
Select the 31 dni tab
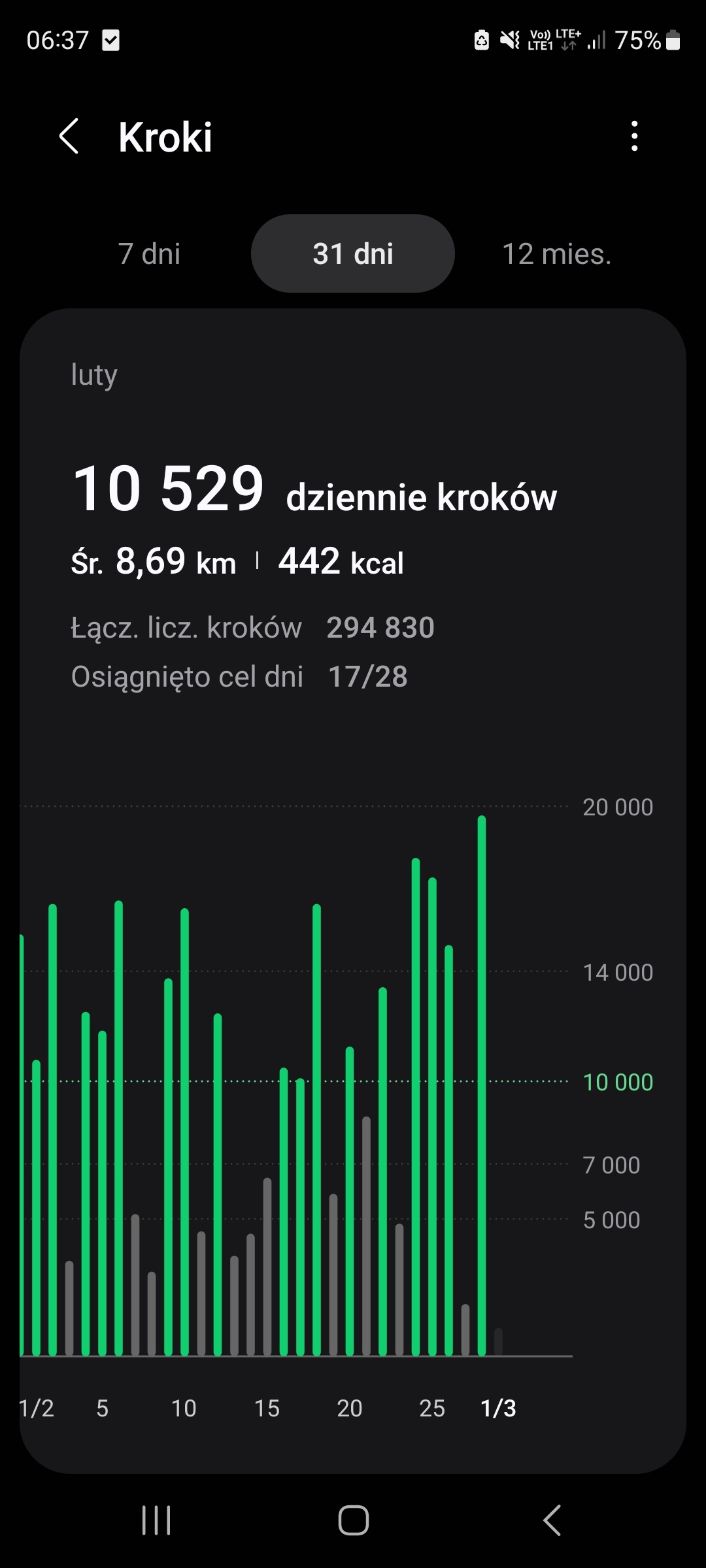point(353,254)
